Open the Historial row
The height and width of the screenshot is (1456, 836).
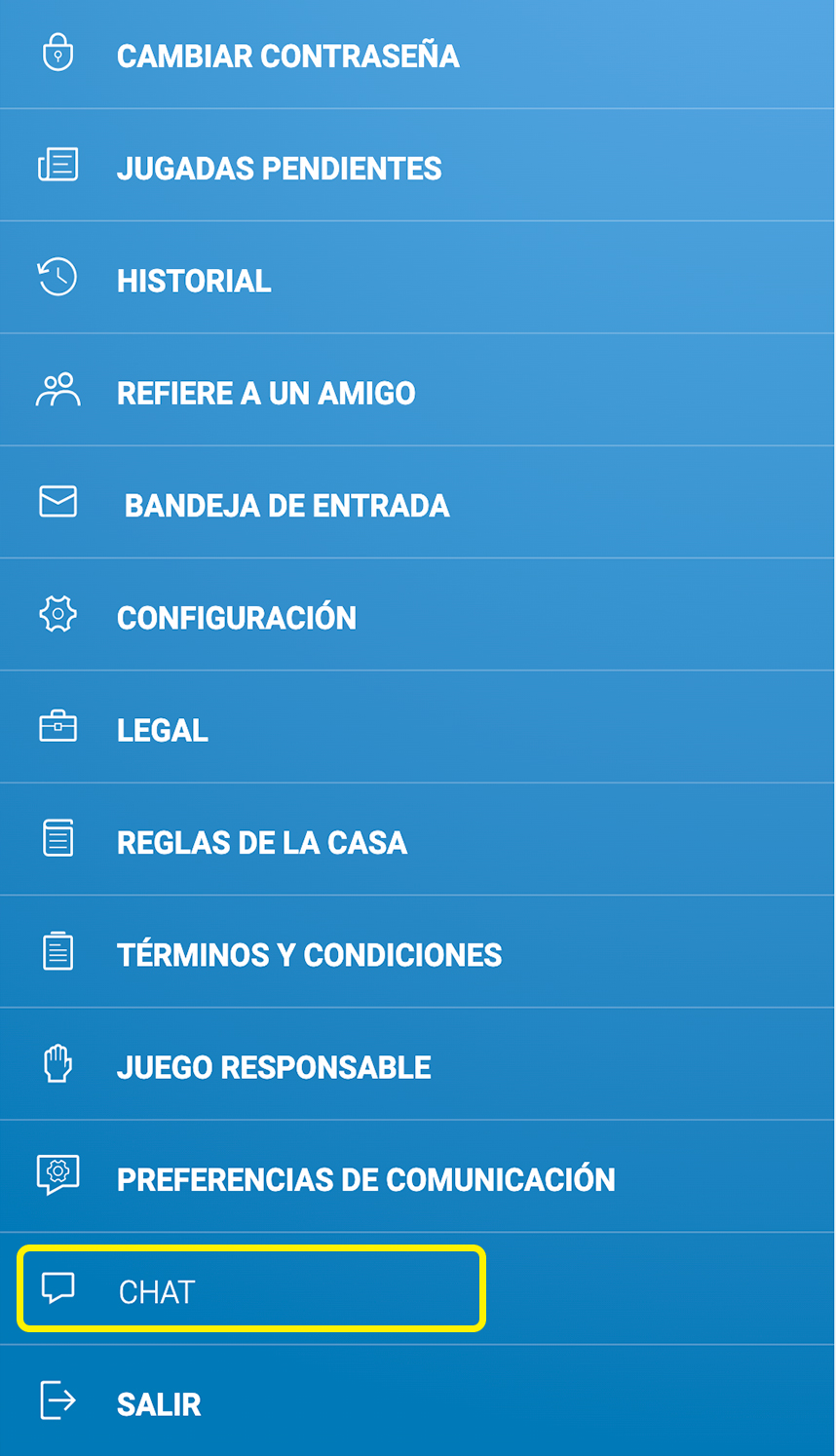[x=417, y=278]
